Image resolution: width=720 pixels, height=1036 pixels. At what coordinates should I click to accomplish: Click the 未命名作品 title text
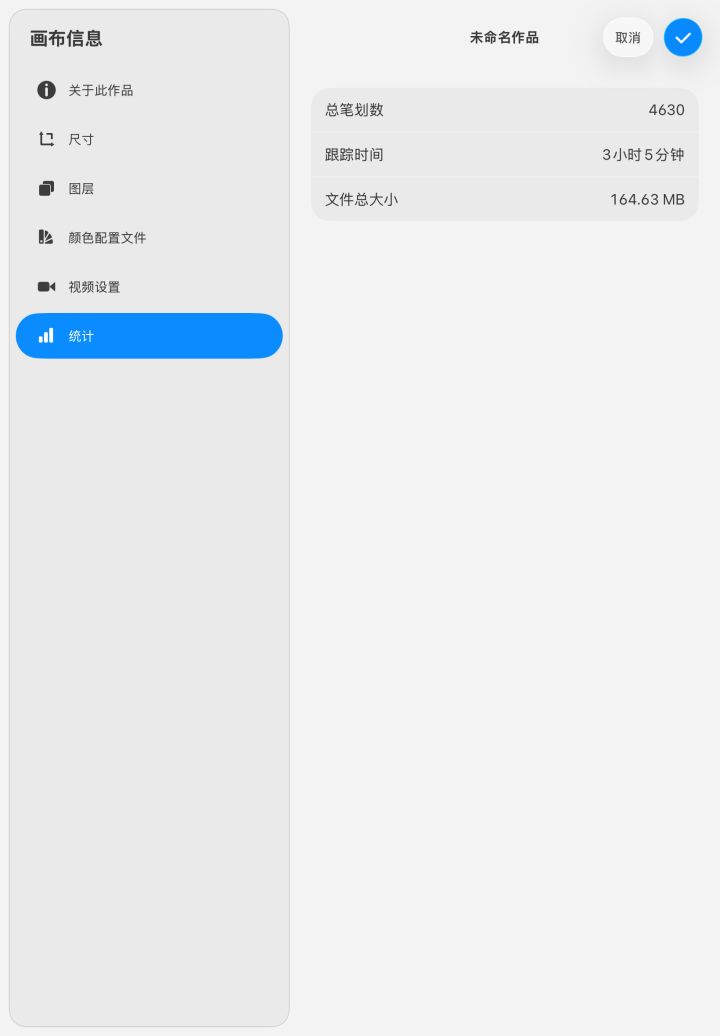504,37
